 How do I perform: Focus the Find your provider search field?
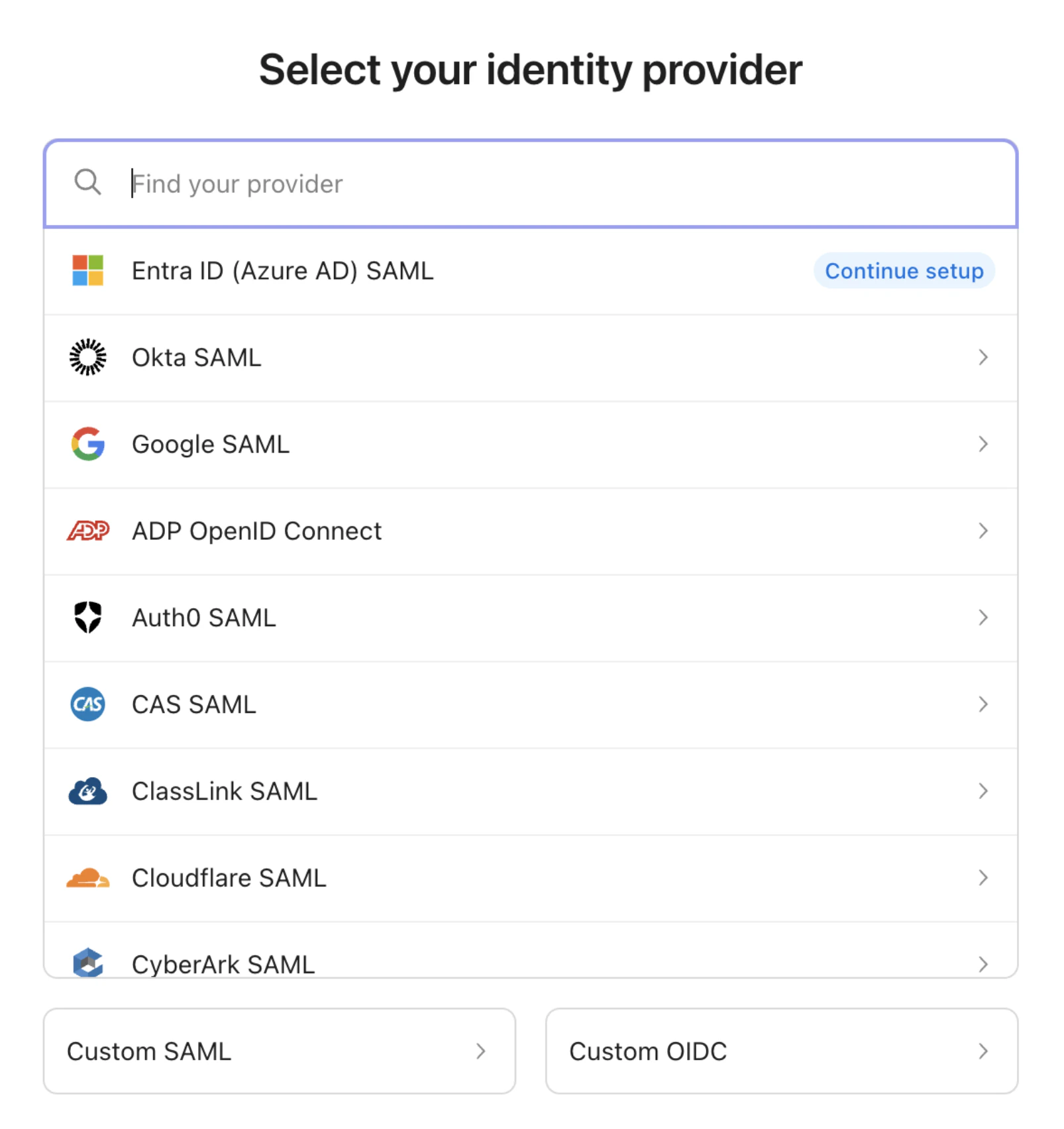click(x=530, y=184)
